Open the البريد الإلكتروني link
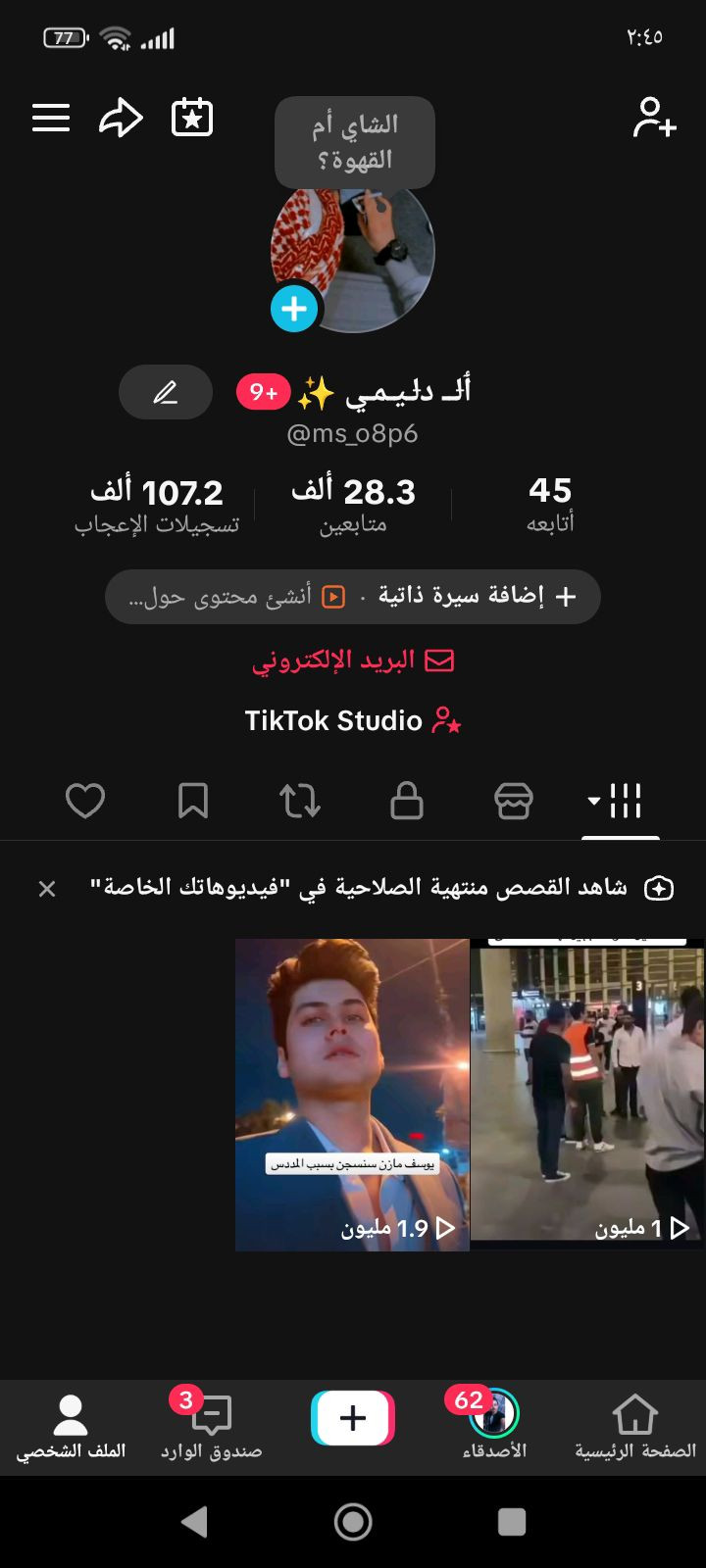The image size is (706, 1568). (x=353, y=661)
